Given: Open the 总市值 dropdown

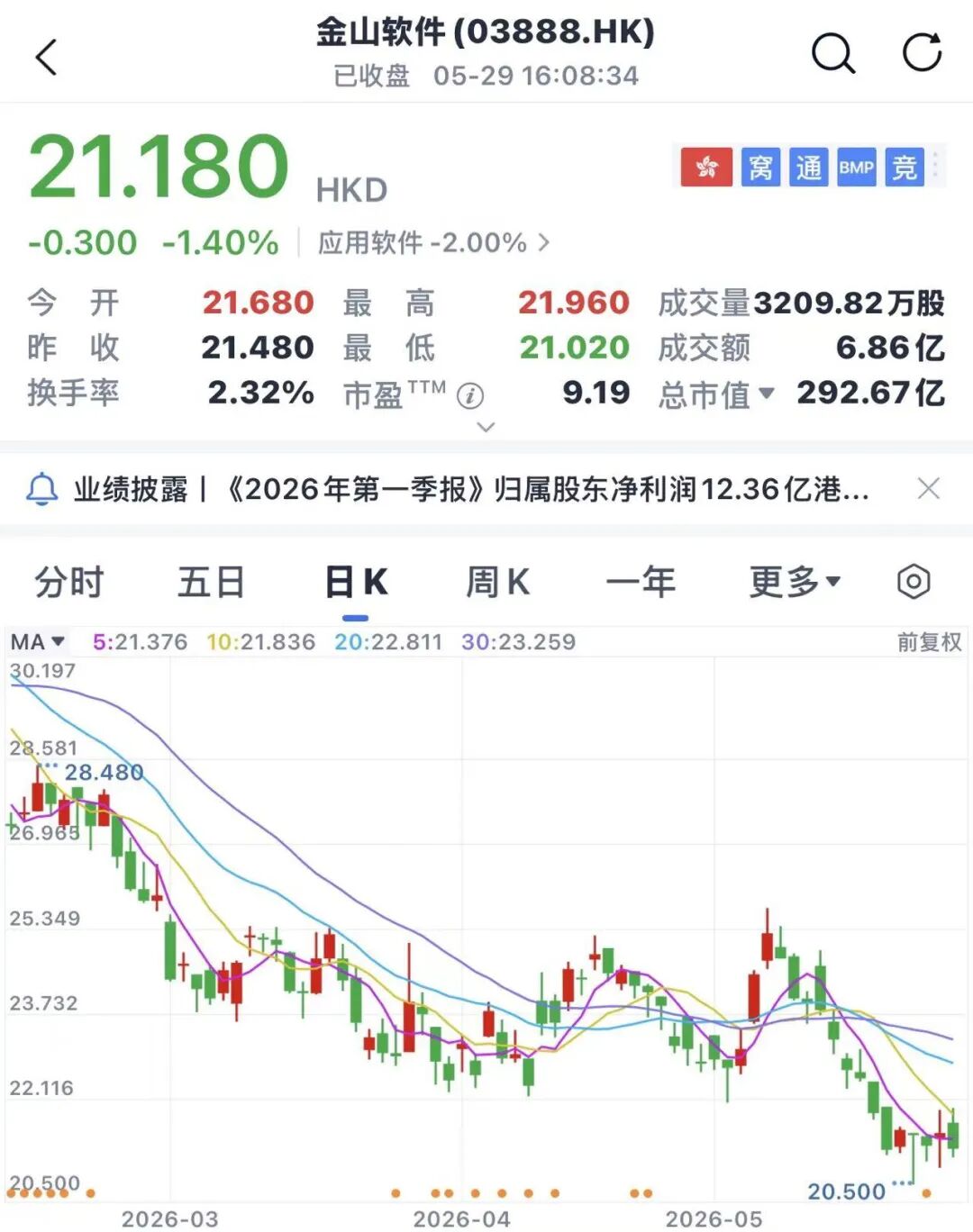Looking at the screenshot, I should (716, 394).
